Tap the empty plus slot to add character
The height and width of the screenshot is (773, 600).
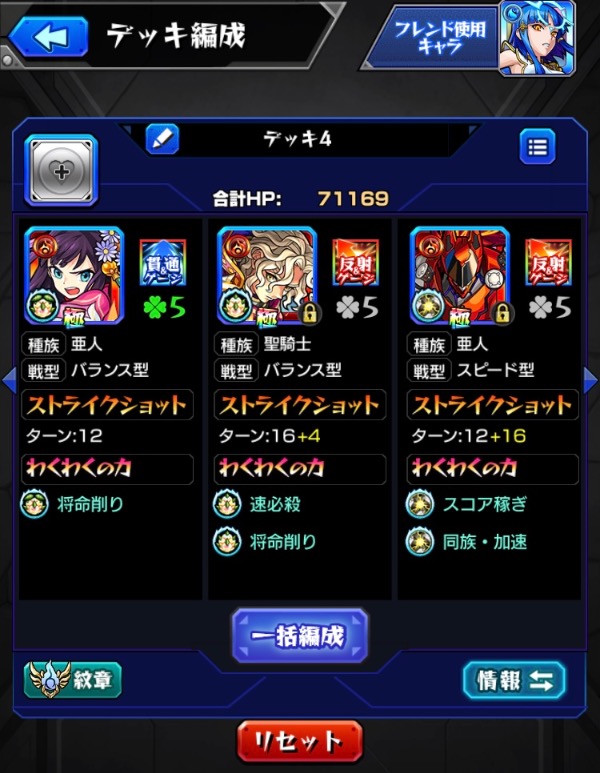pyautogui.click(x=60, y=170)
